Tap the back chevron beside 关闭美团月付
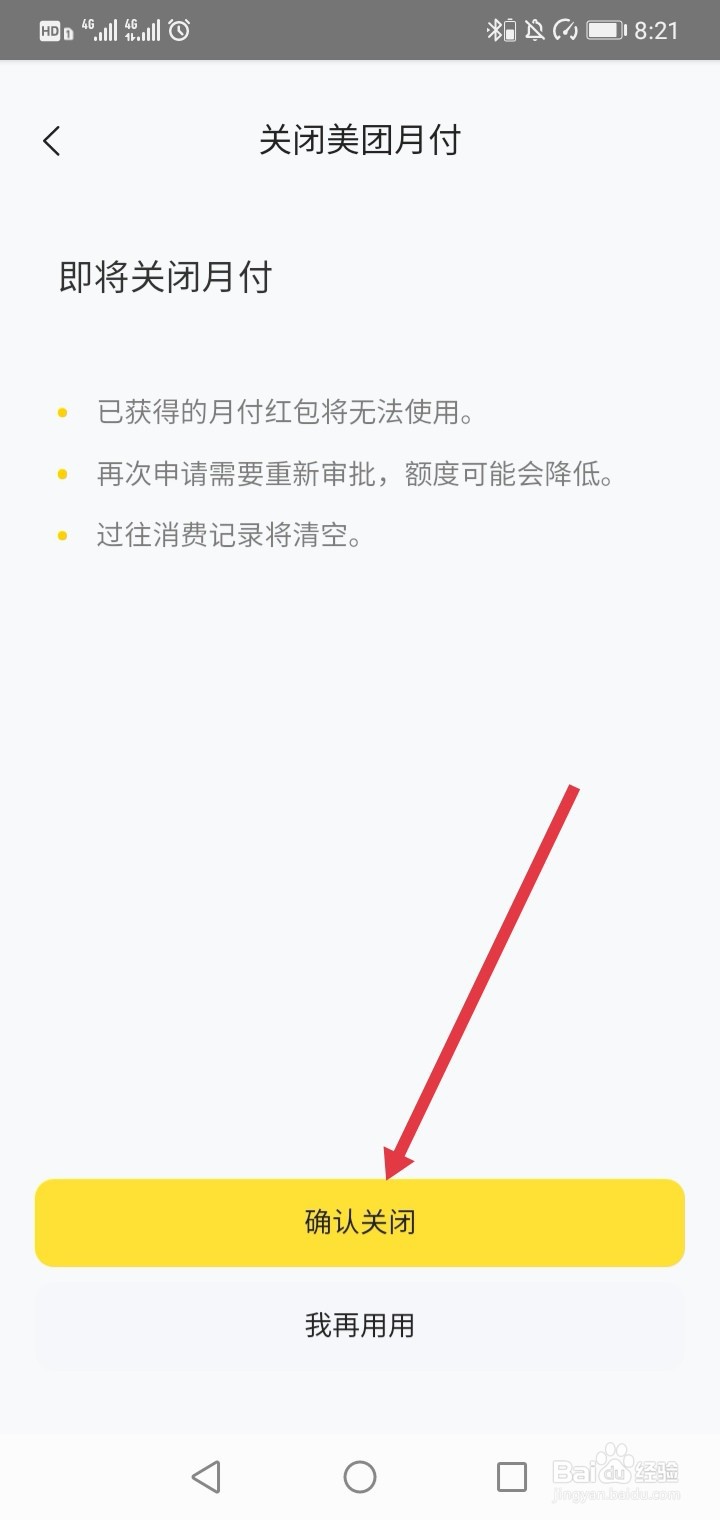The height and width of the screenshot is (1520, 720). click(51, 140)
